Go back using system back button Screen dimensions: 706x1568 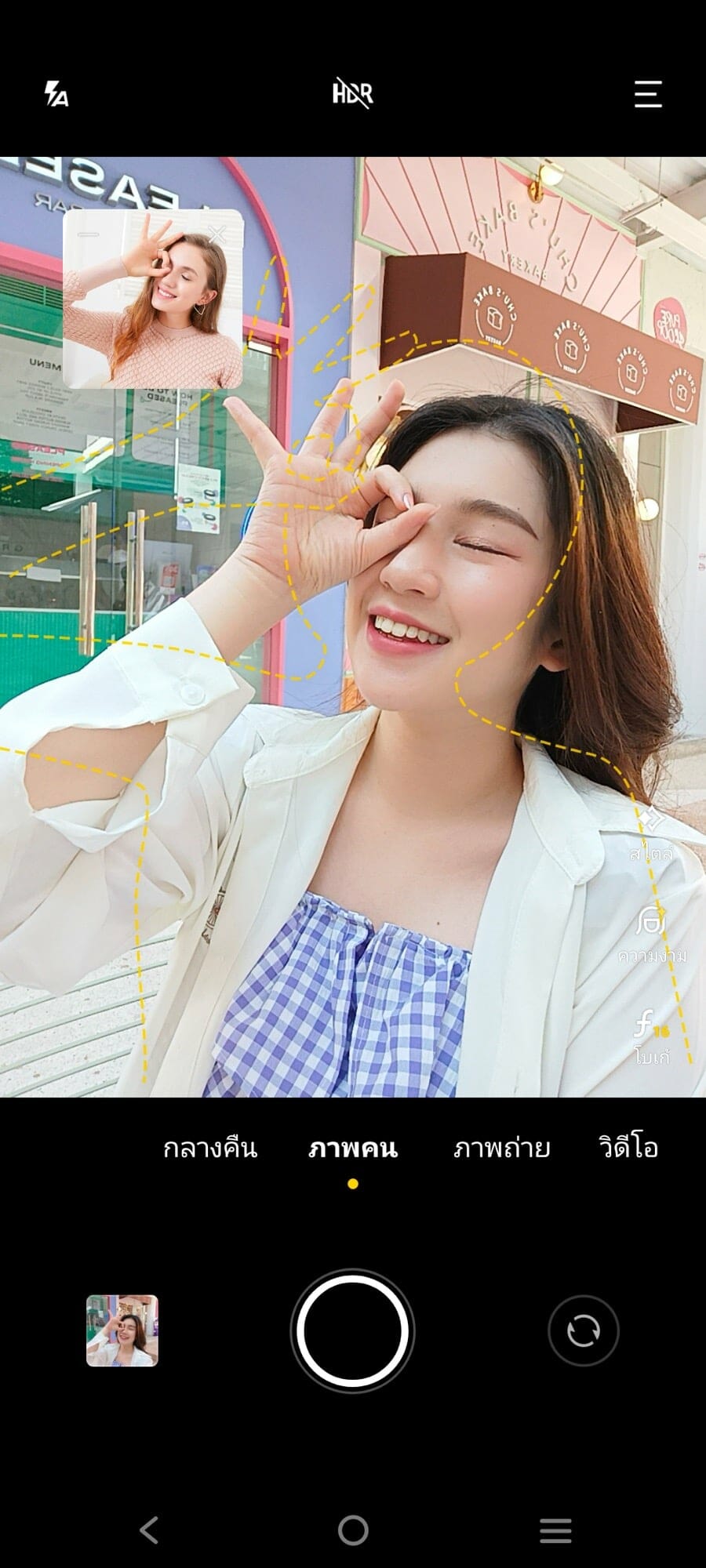(x=149, y=1530)
